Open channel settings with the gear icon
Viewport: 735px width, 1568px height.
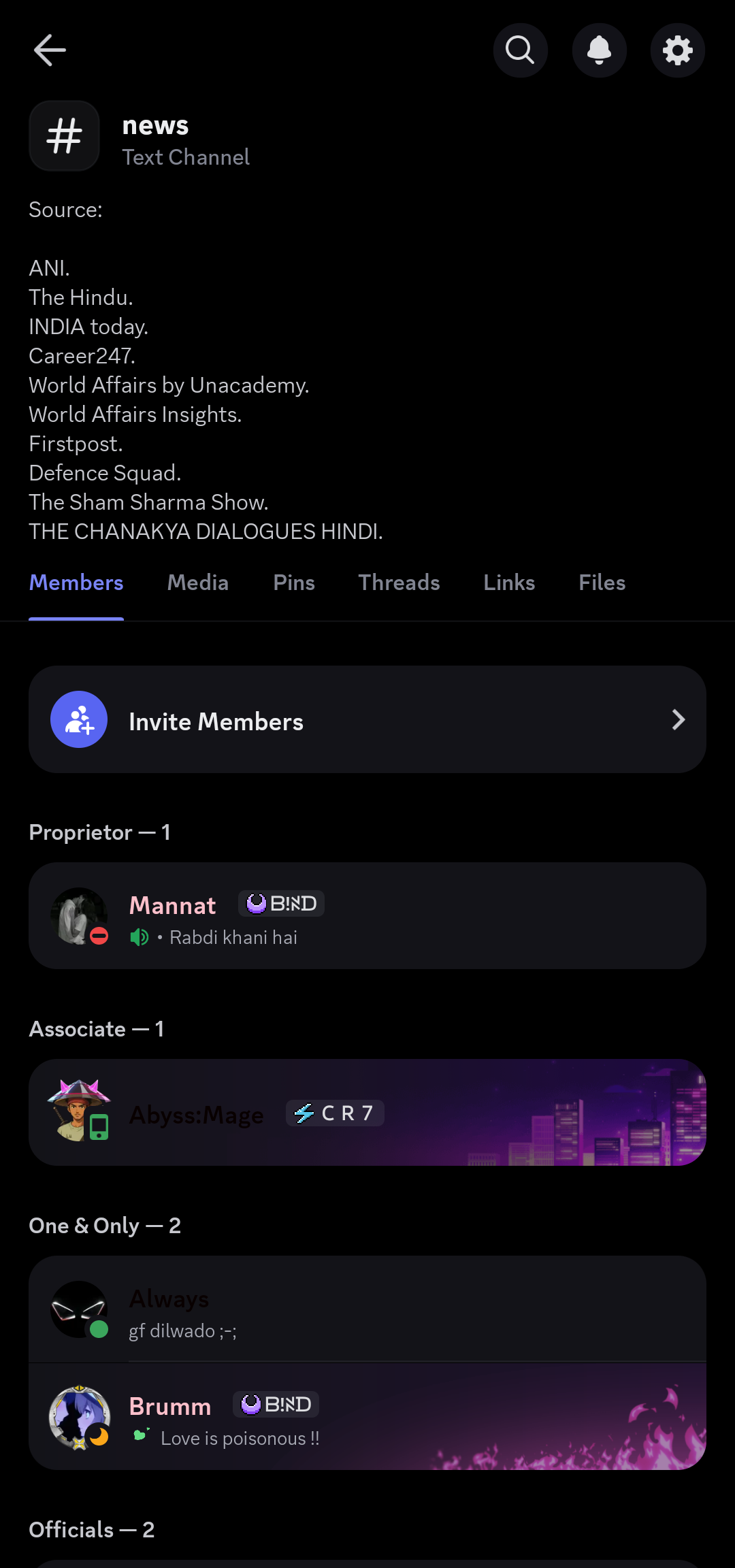pyautogui.click(x=678, y=50)
